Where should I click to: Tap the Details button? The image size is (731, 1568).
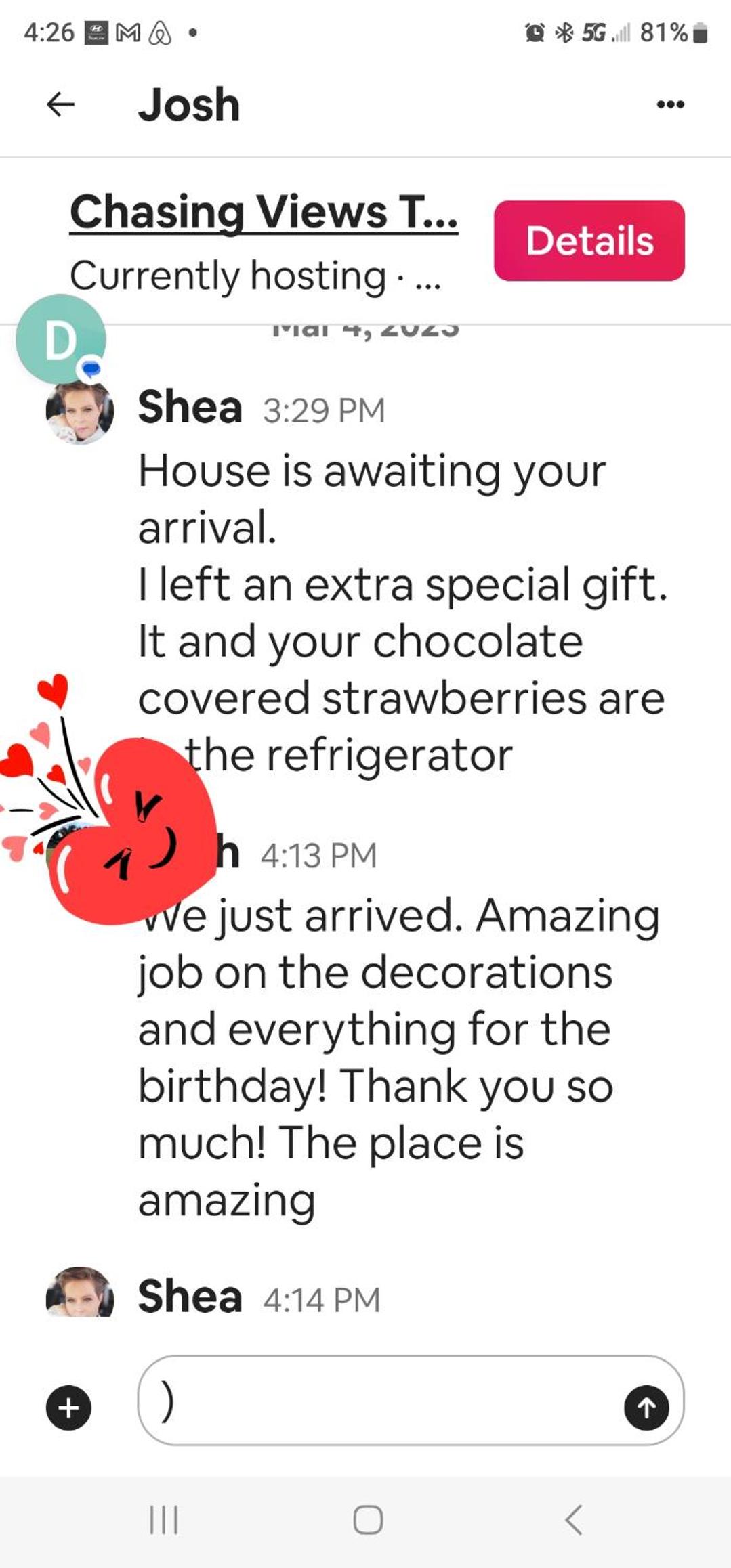click(x=589, y=240)
